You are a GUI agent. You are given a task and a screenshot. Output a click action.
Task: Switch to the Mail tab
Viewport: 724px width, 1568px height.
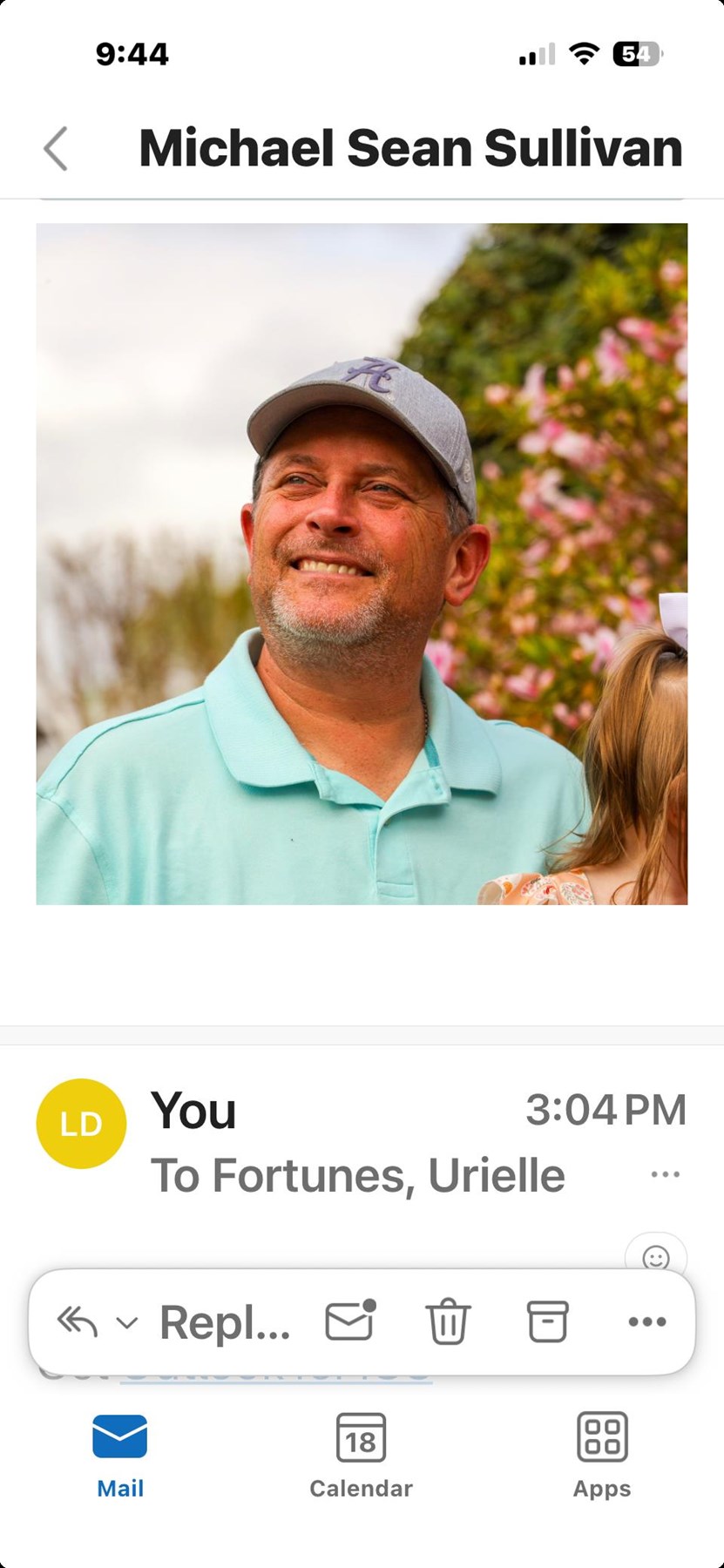click(120, 1455)
